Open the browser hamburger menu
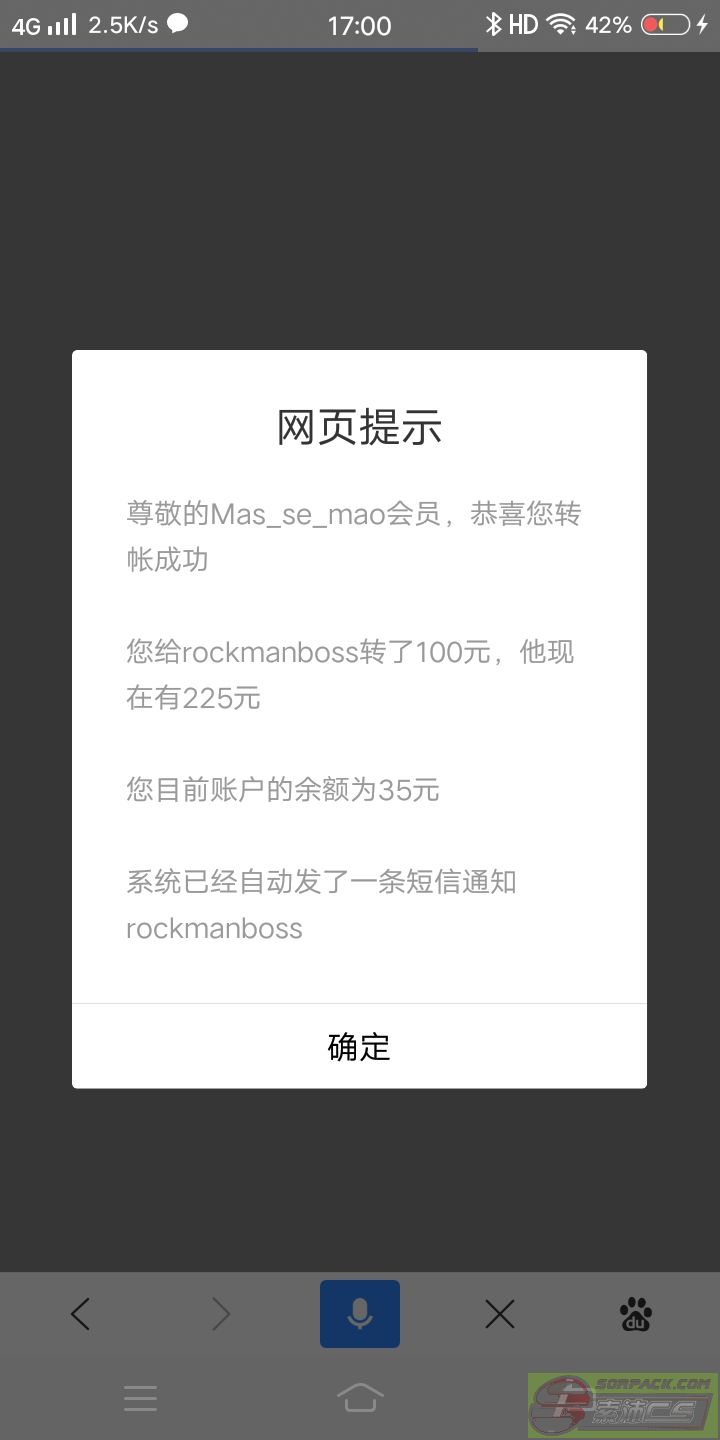The height and width of the screenshot is (1440, 720). (x=140, y=1398)
